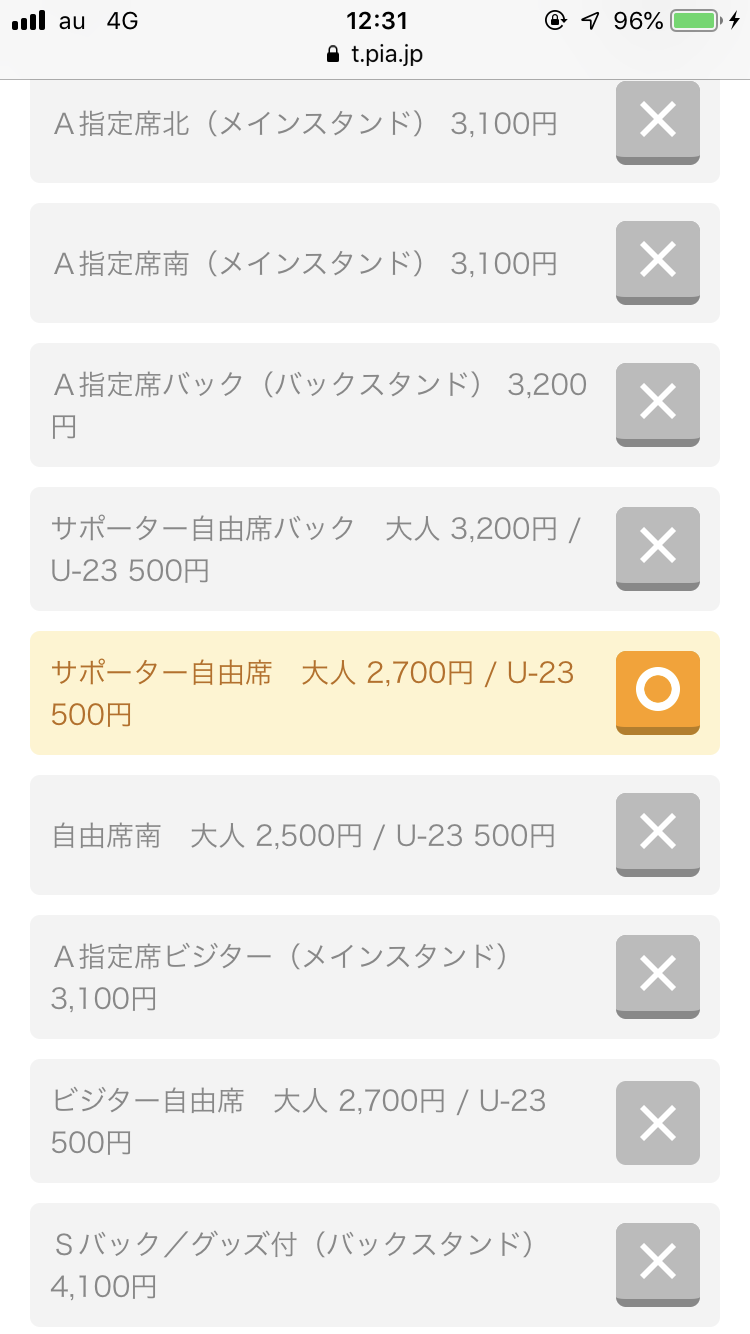
Task: Select A指定席ビジター 3,100円 seat row
Action: pos(374,977)
